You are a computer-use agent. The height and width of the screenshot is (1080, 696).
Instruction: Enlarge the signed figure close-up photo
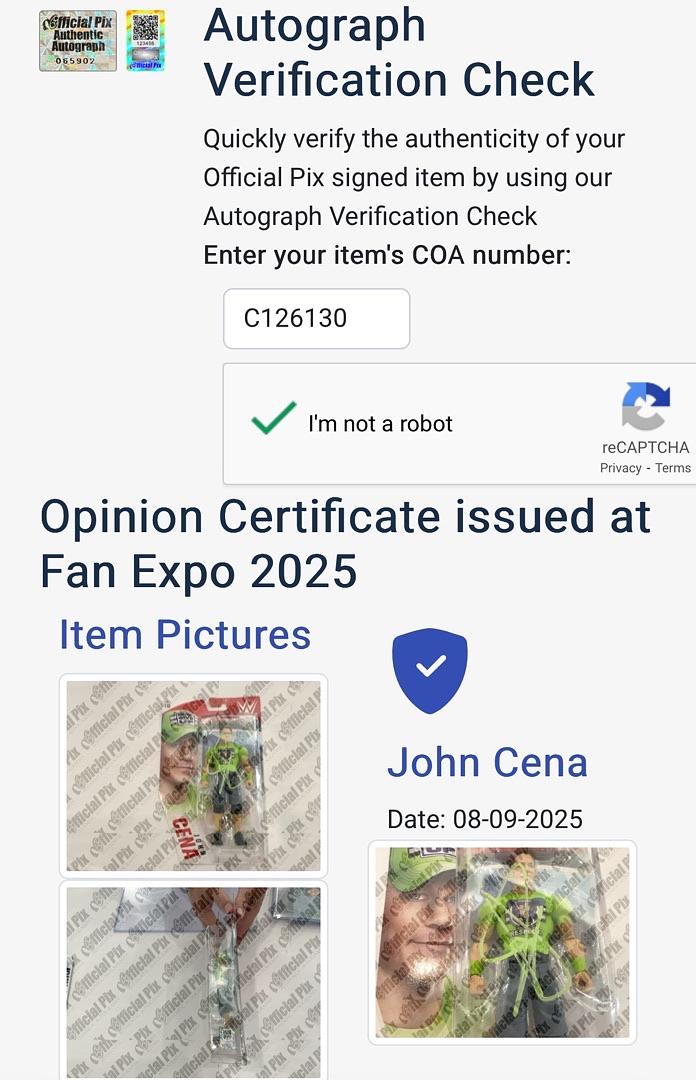tap(502, 942)
